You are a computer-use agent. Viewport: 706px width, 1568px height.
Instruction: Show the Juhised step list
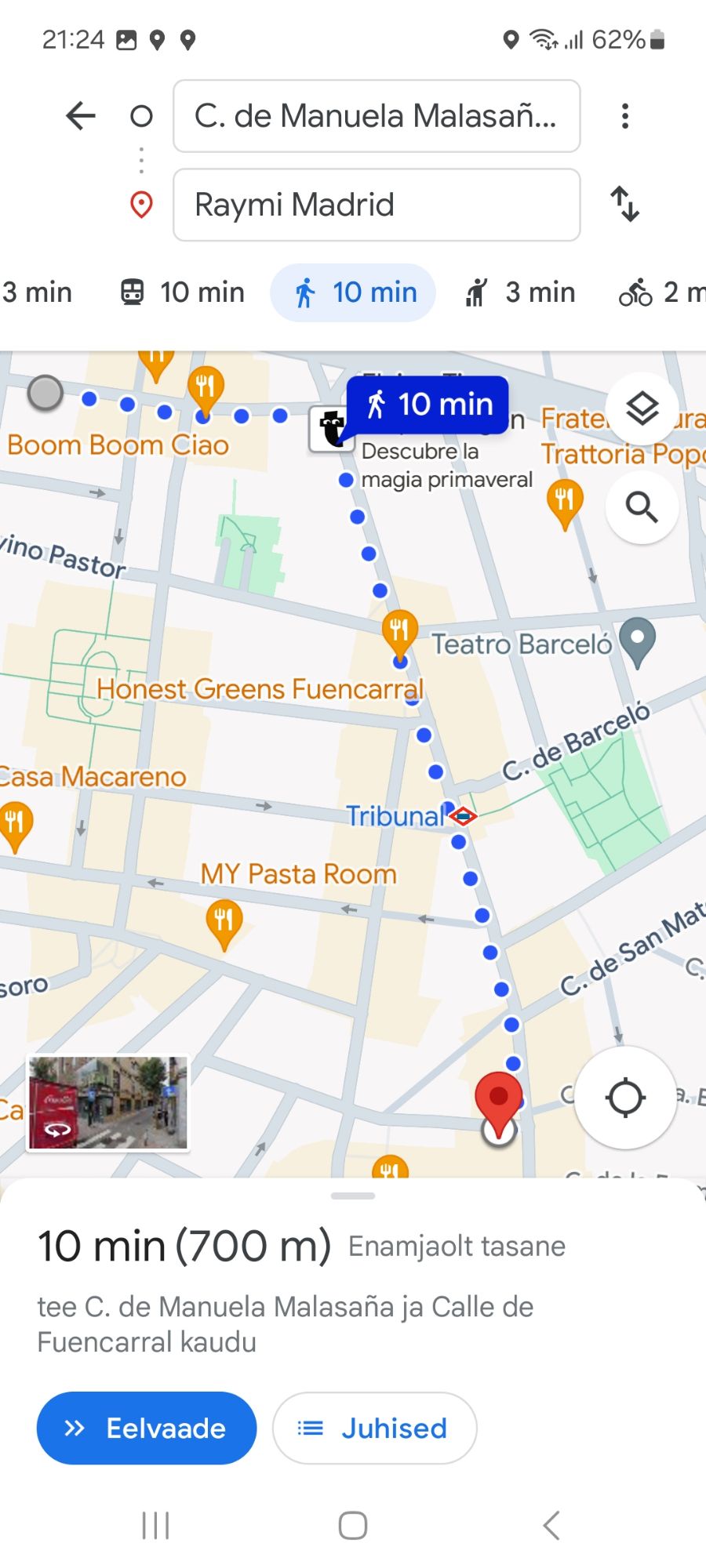pos(374,1428)
